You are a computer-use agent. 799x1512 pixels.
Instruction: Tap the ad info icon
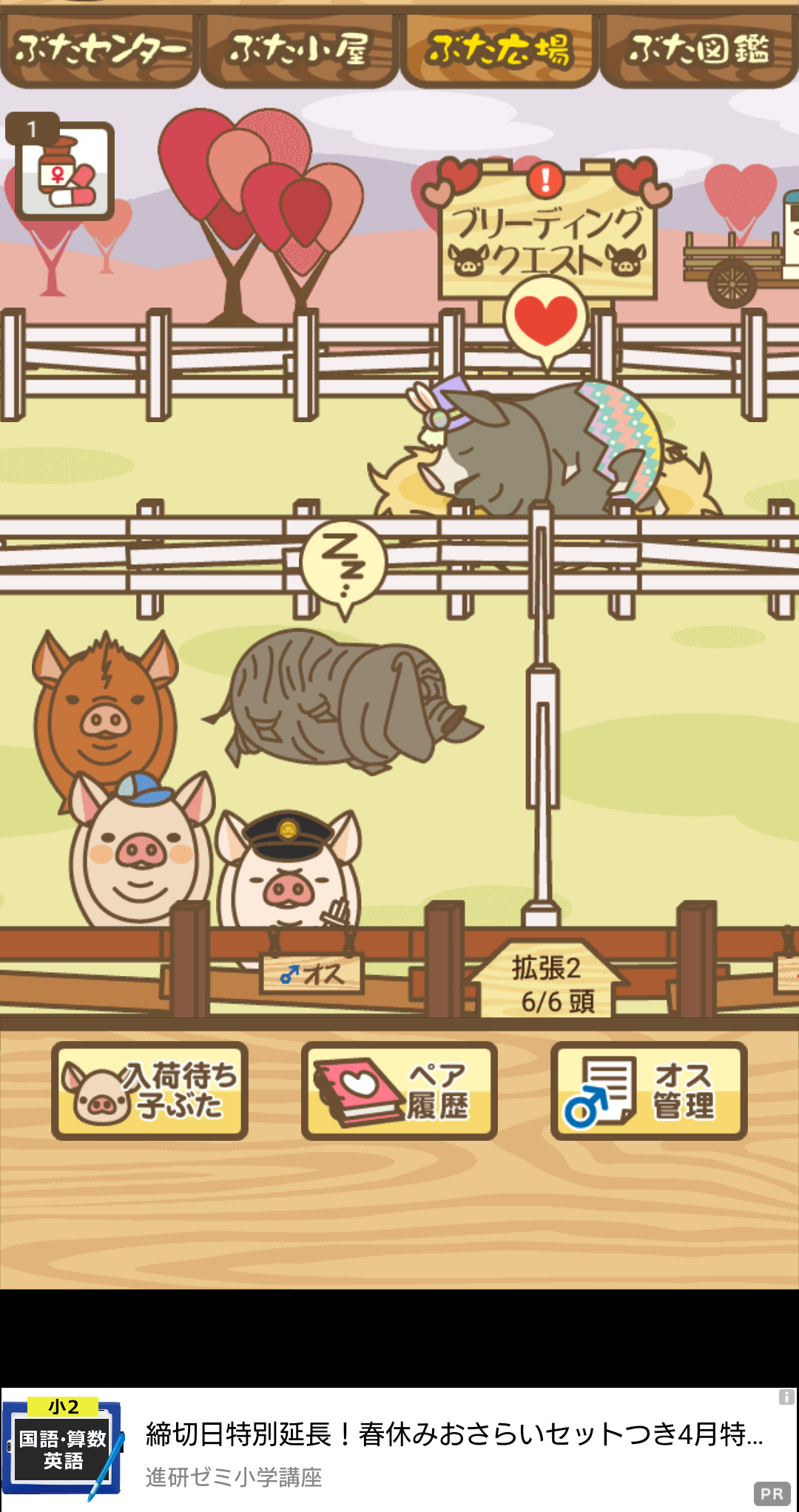click(x=786, y=1397)
